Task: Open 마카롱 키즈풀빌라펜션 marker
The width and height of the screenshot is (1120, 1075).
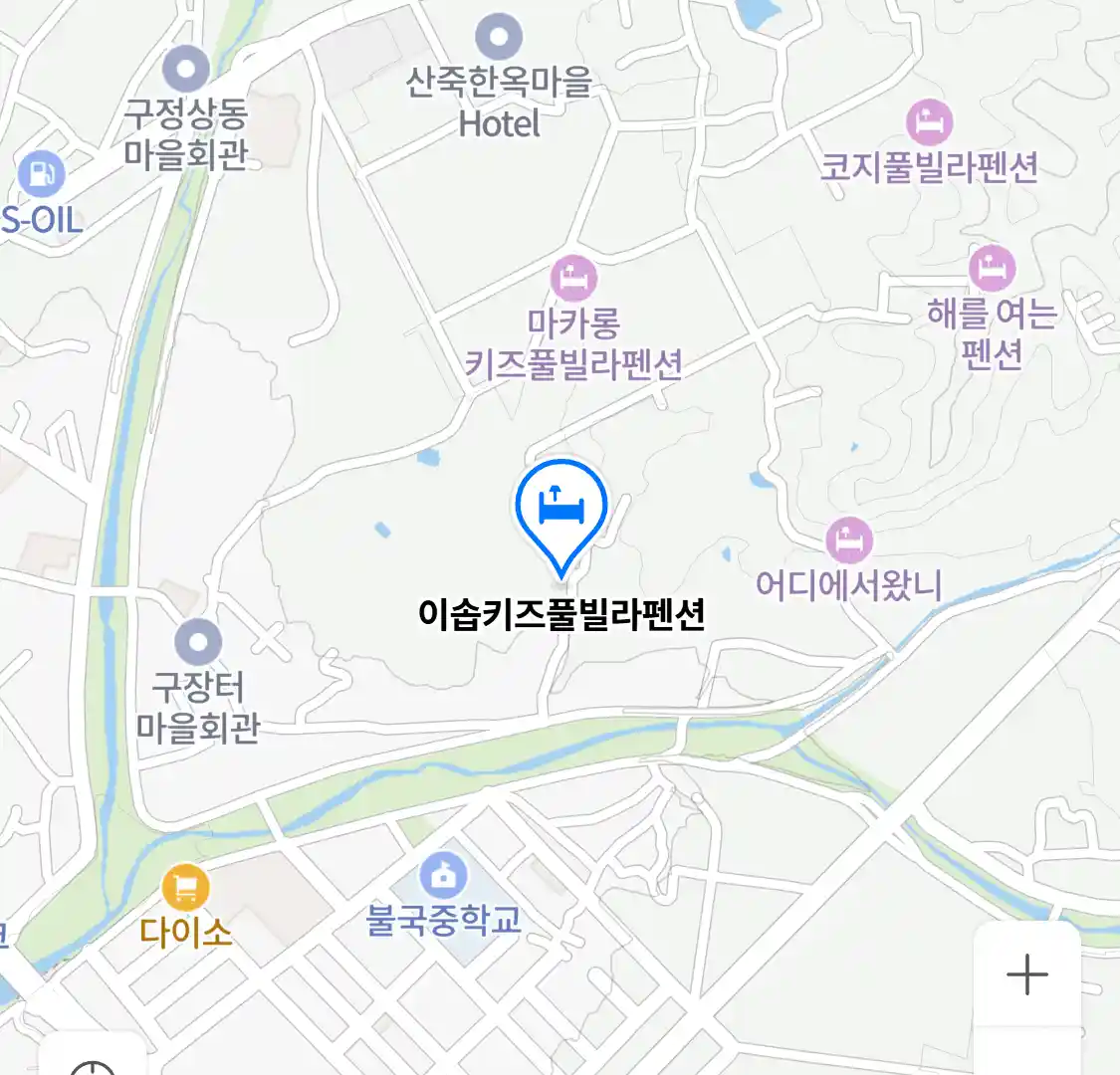Action: click(573, 278)
